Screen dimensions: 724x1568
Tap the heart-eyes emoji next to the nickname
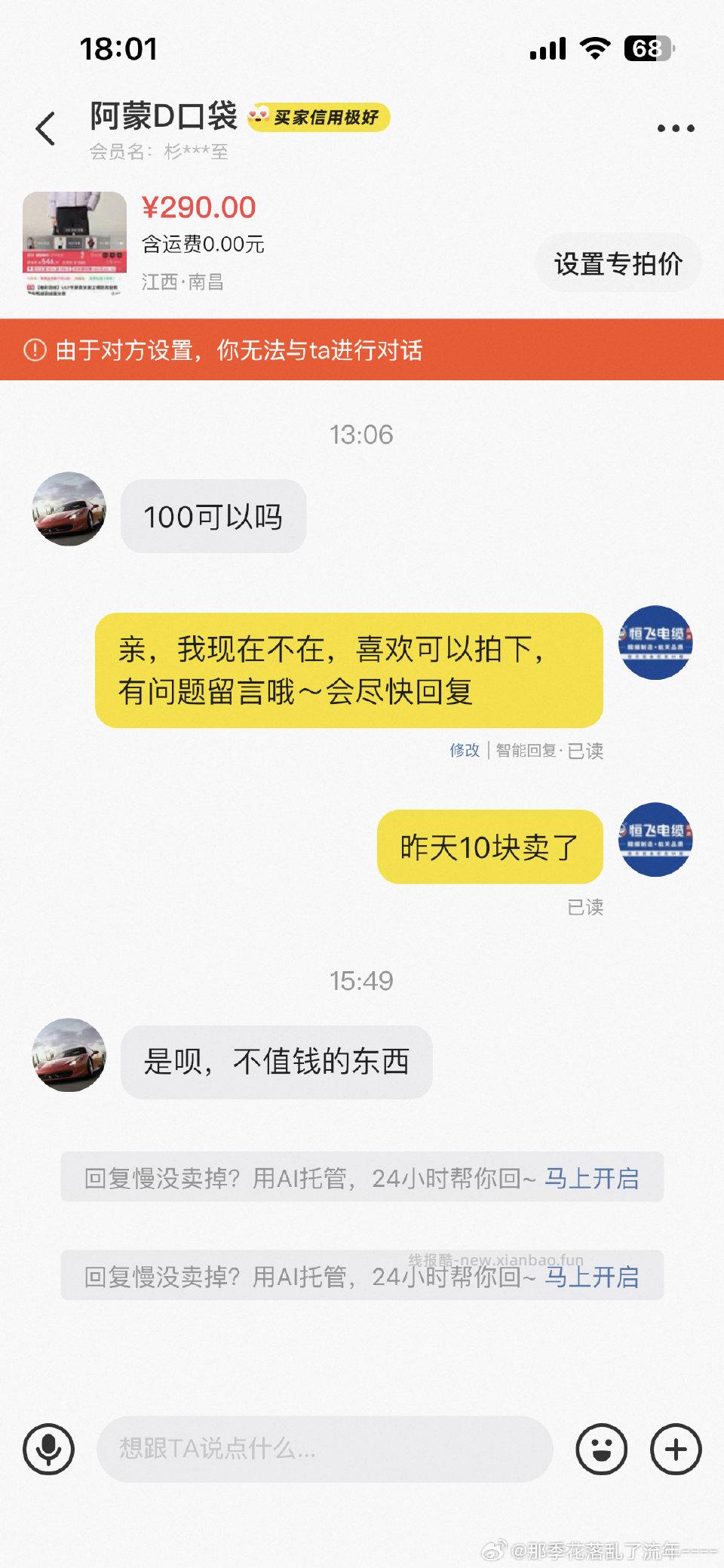point(260,114)
